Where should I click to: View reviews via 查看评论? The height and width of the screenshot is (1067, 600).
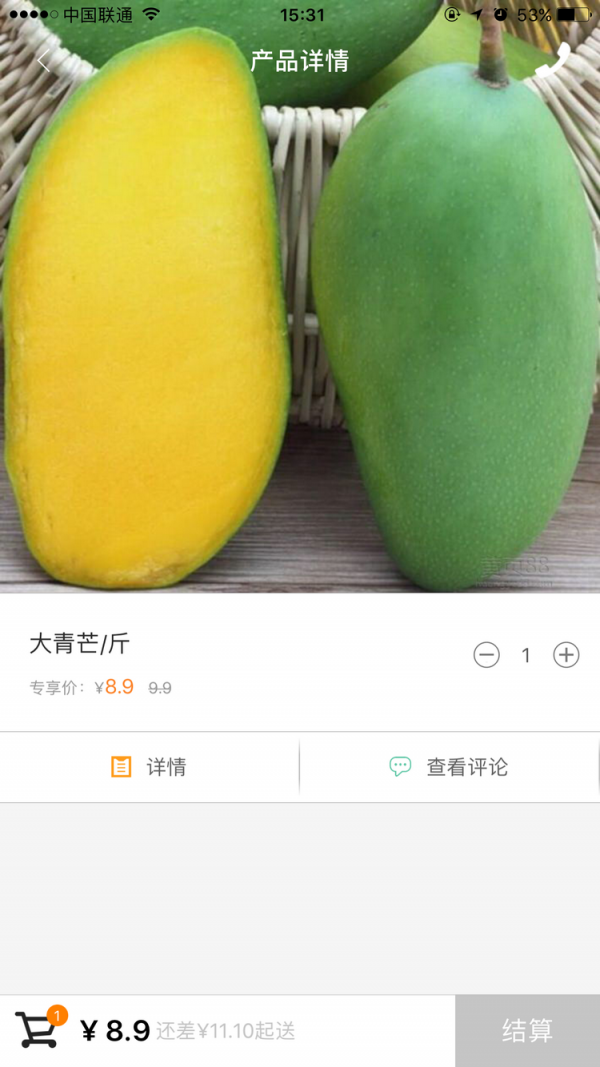point(449,767)
